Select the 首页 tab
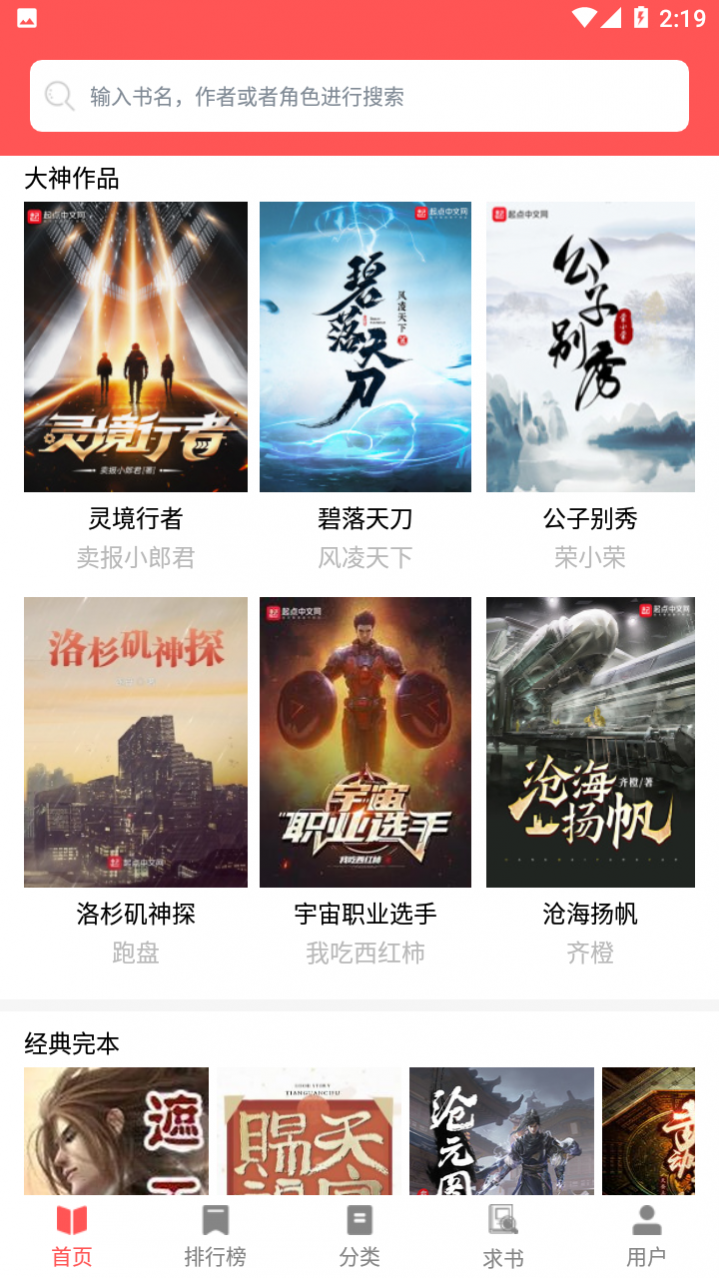The width and height of the screenshot is (719, 1278). pyautogui.click(x=72, y=1236)
